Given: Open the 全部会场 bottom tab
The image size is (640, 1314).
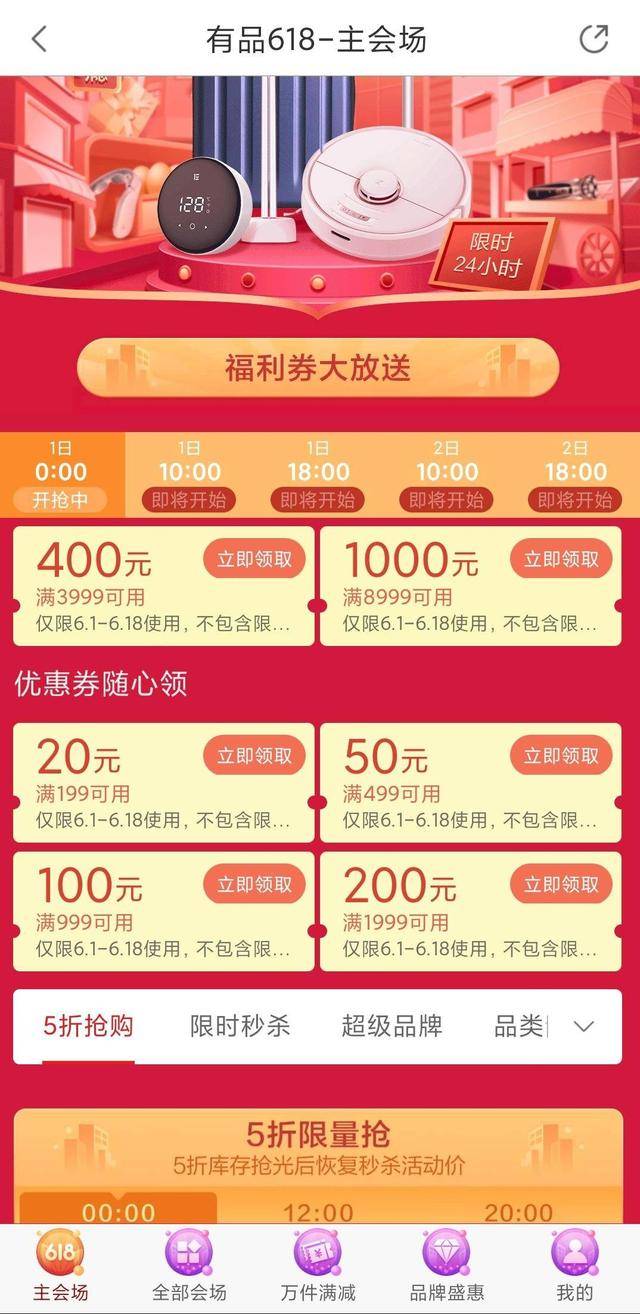Looking at the screenshot, I should click(x=189, y=1265).
